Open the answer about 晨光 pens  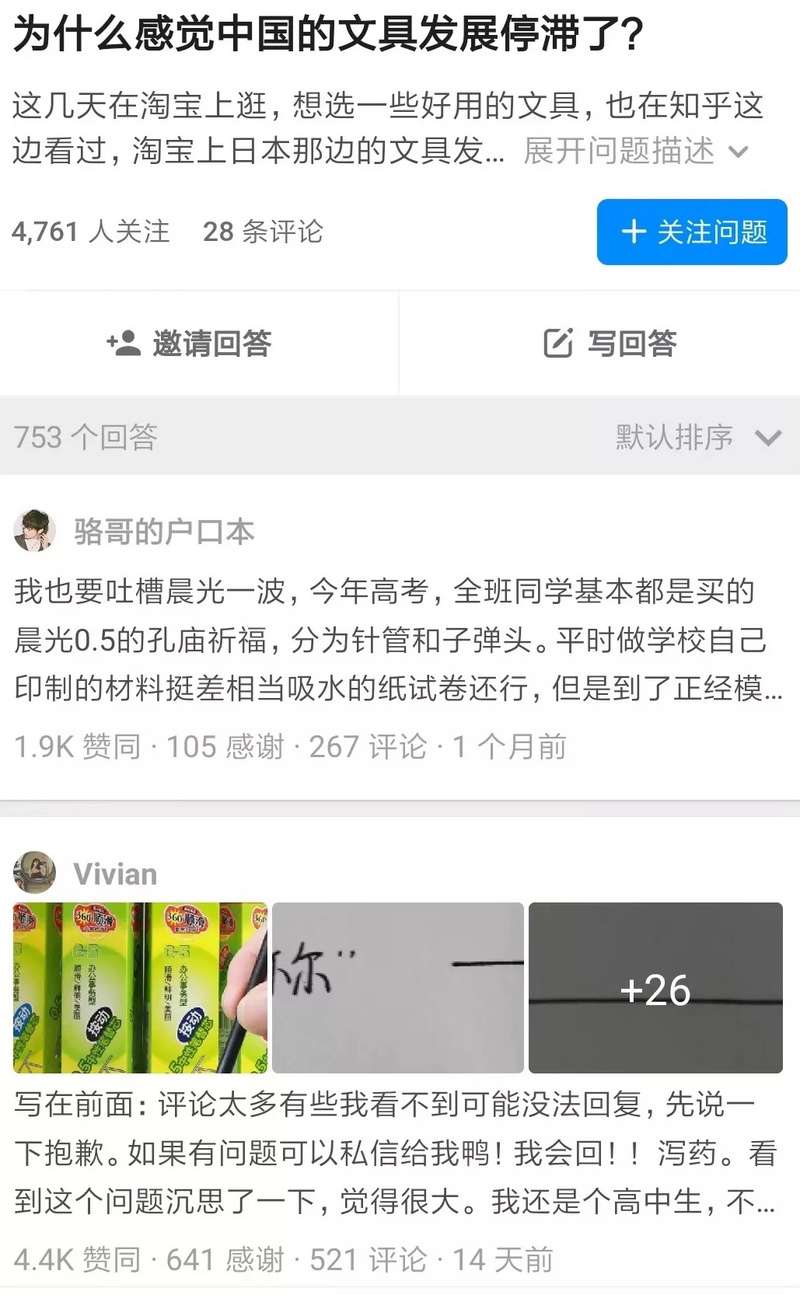click(398, 640)
